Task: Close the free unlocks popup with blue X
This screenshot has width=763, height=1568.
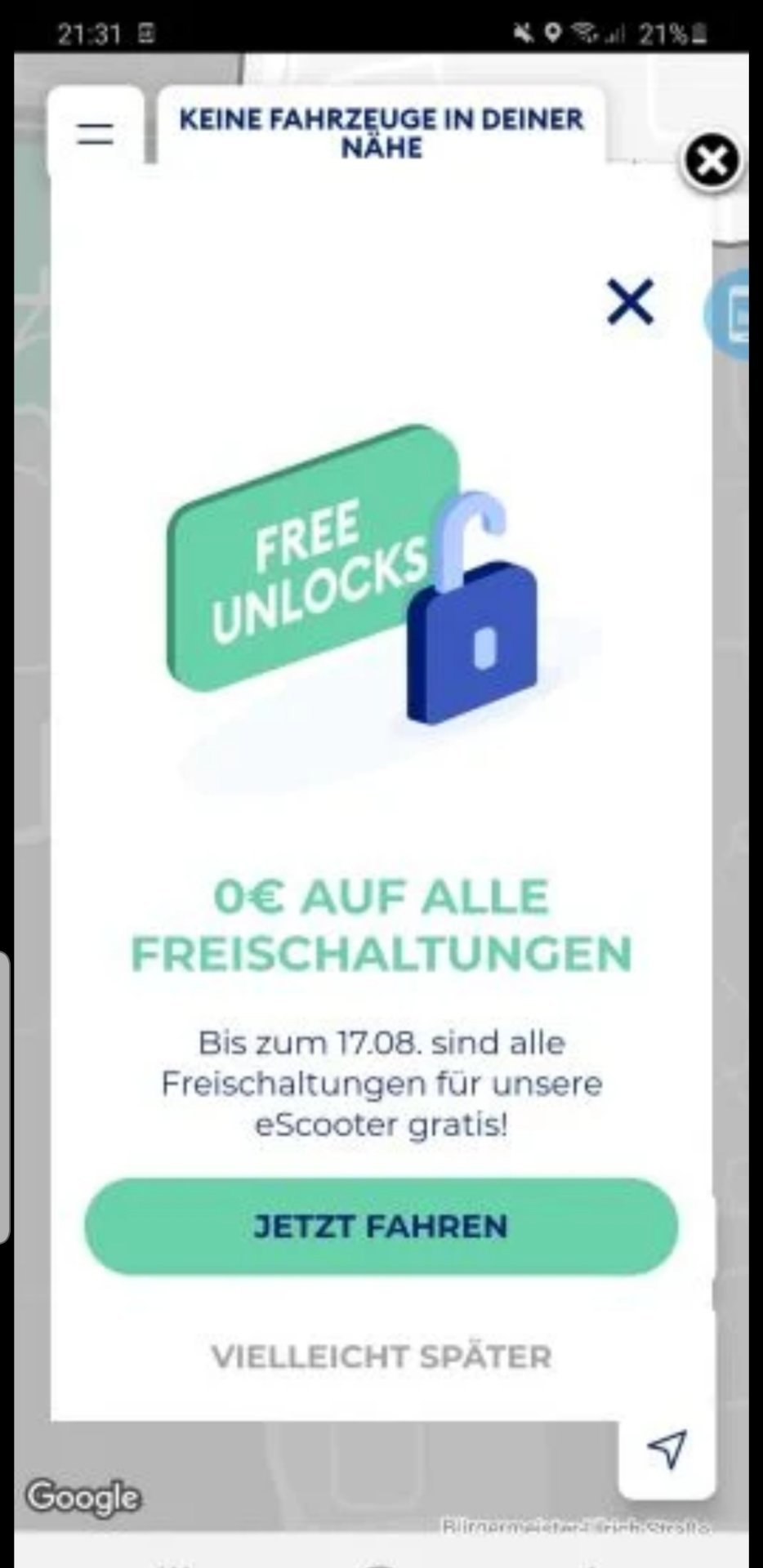Action: click(x=630, y=301)
